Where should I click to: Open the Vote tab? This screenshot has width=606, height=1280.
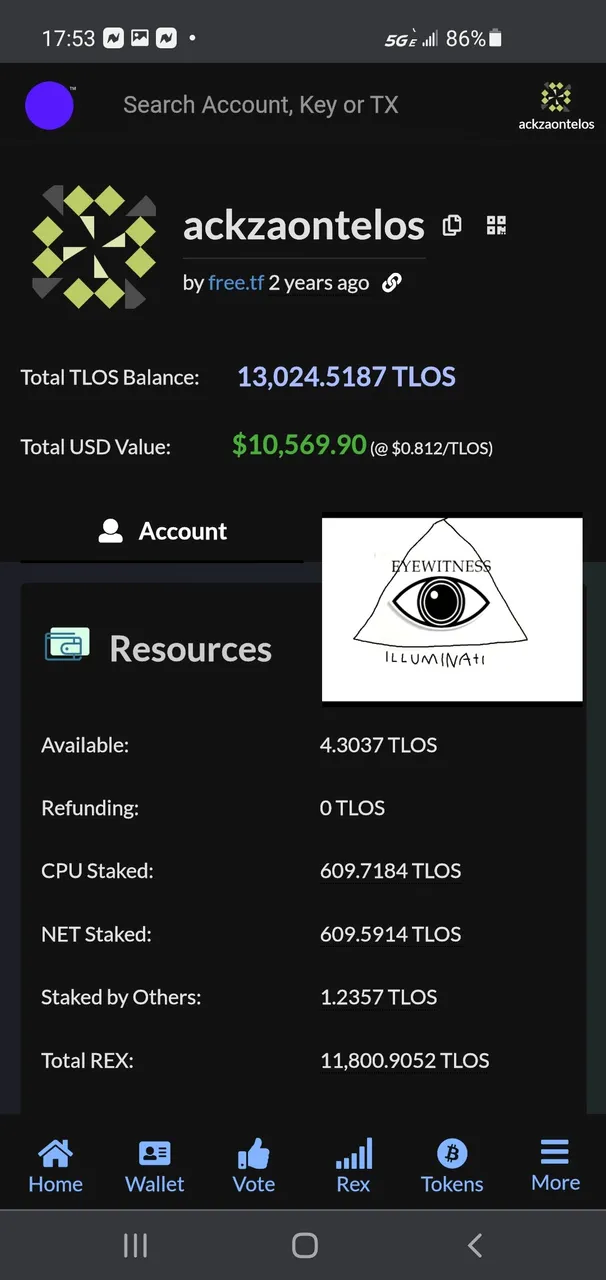(x=253, y=1167)
